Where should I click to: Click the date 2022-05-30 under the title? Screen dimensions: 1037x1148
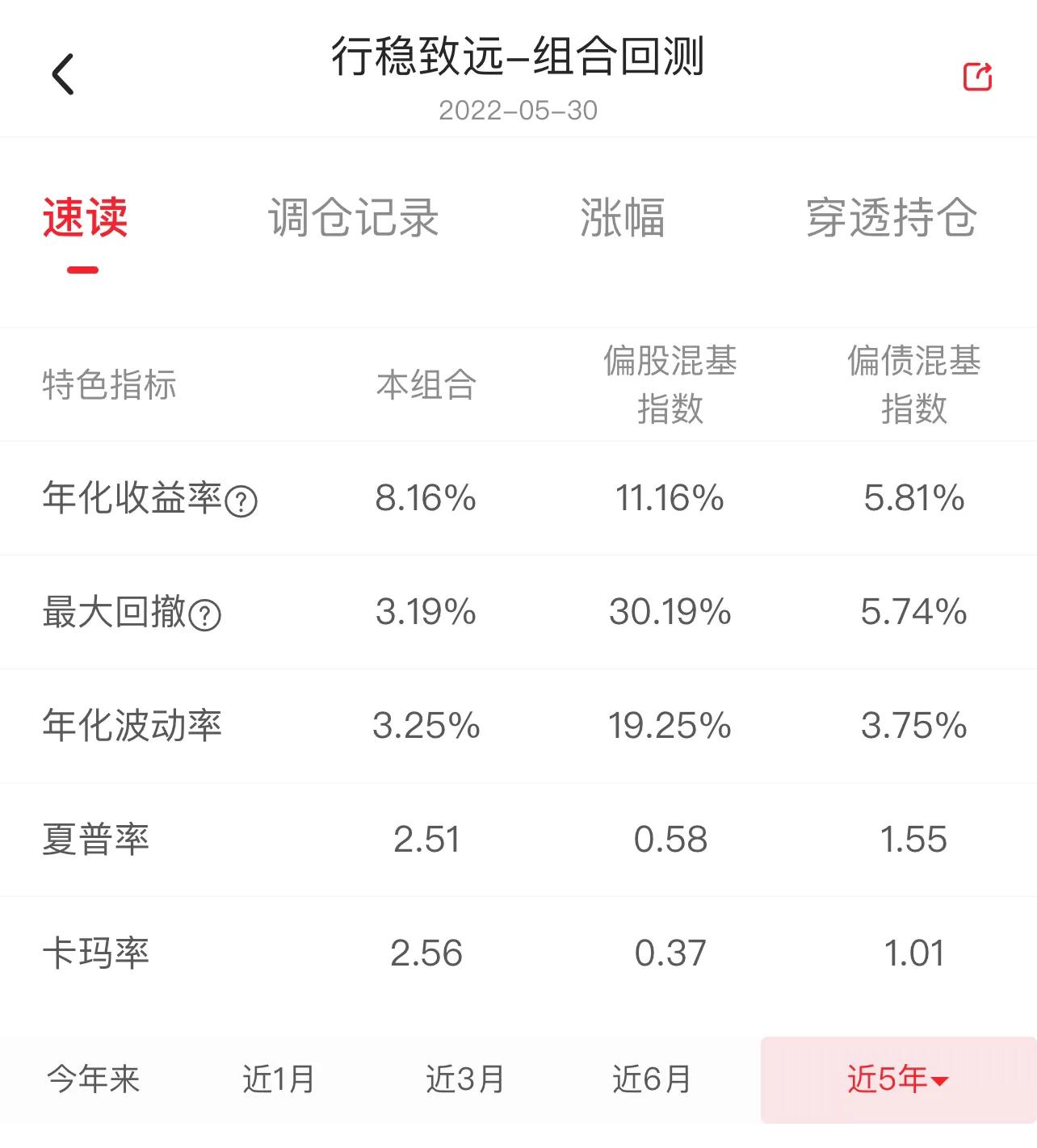tap(518, 111)
